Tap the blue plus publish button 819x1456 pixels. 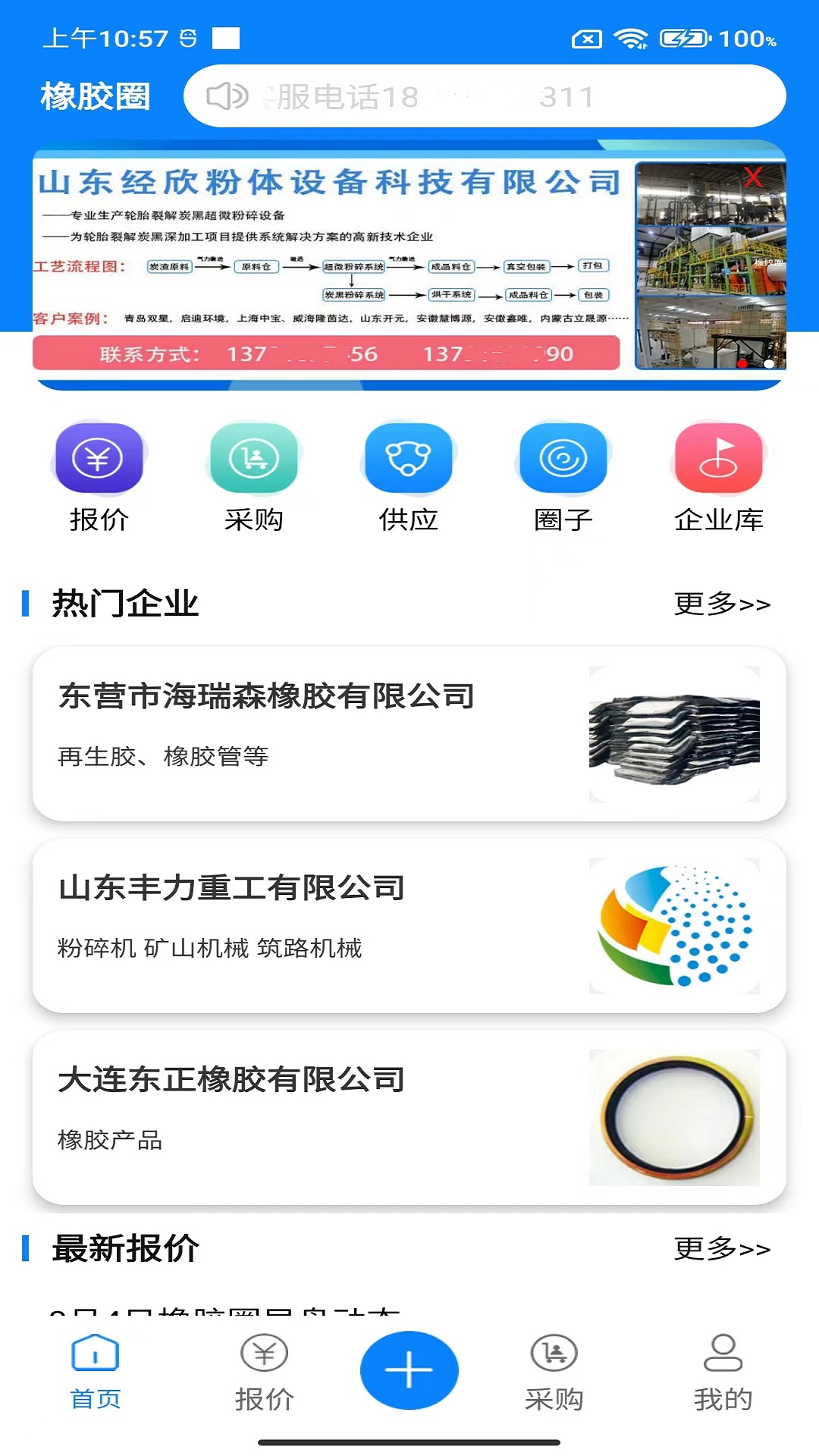(409, 1370)
